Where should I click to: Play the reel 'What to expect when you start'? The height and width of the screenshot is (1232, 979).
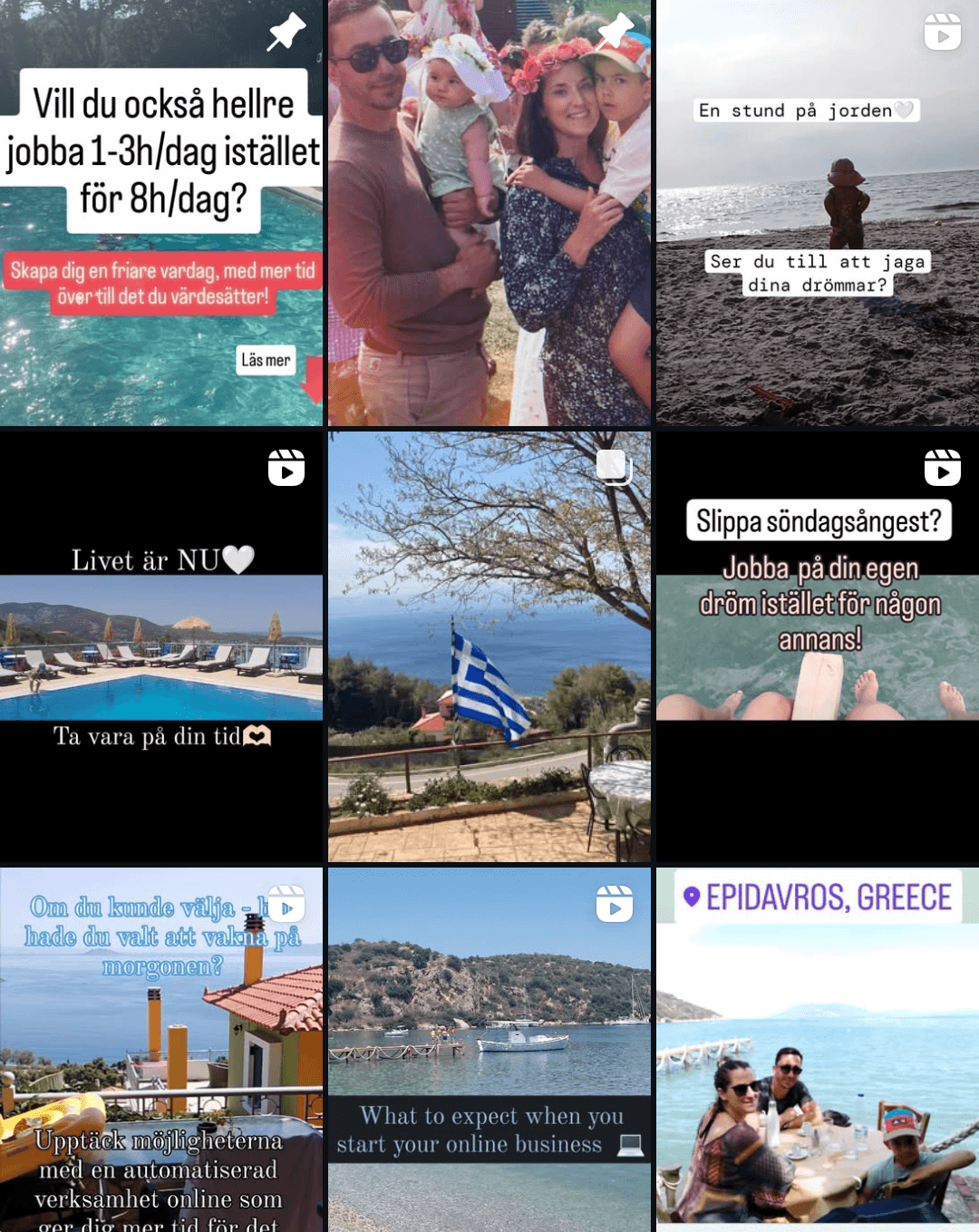pyautogui.click(x=489, y=1050)
